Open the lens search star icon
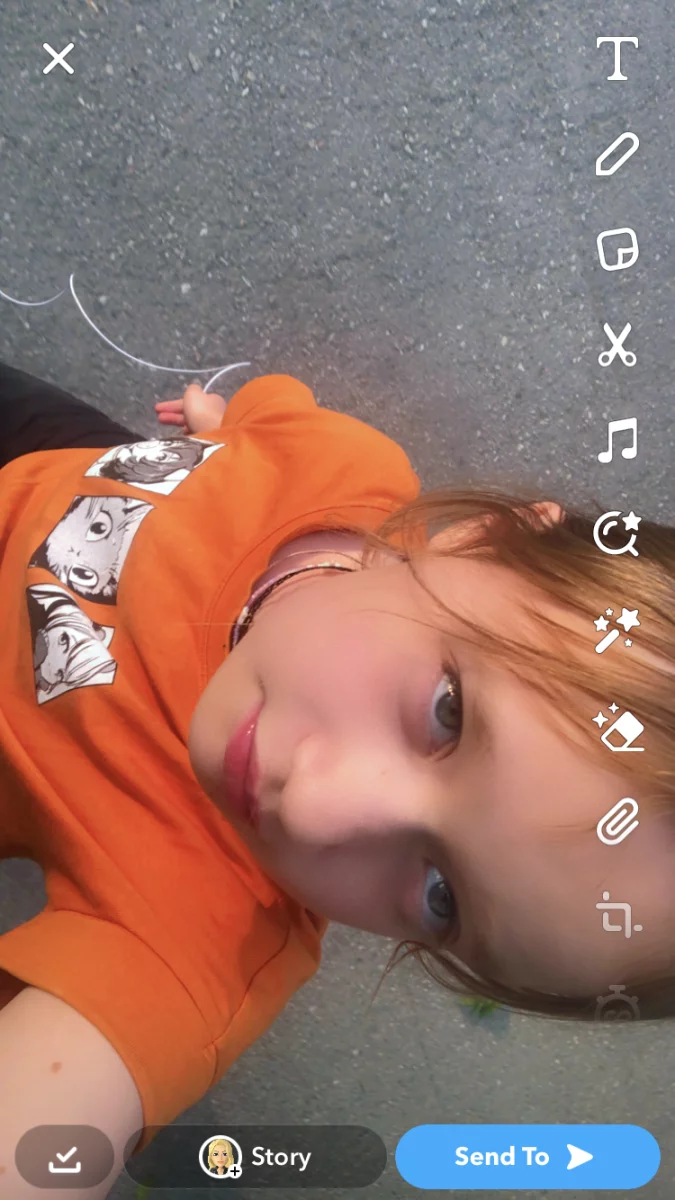Viewport: 675px width, 1200px height. [x=617, y=534]
